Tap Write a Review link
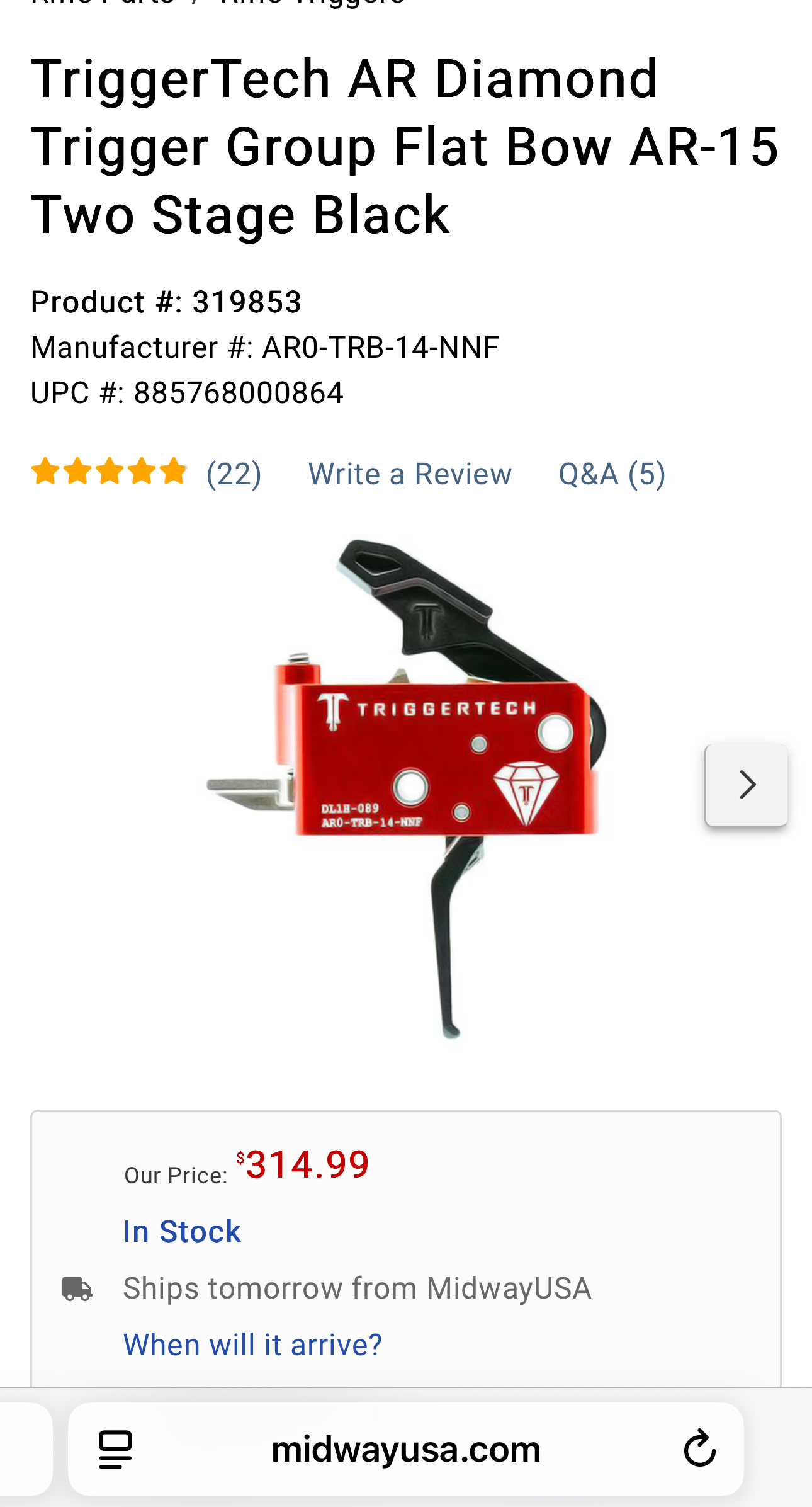 pyautogui.click(x=410, y=474)
